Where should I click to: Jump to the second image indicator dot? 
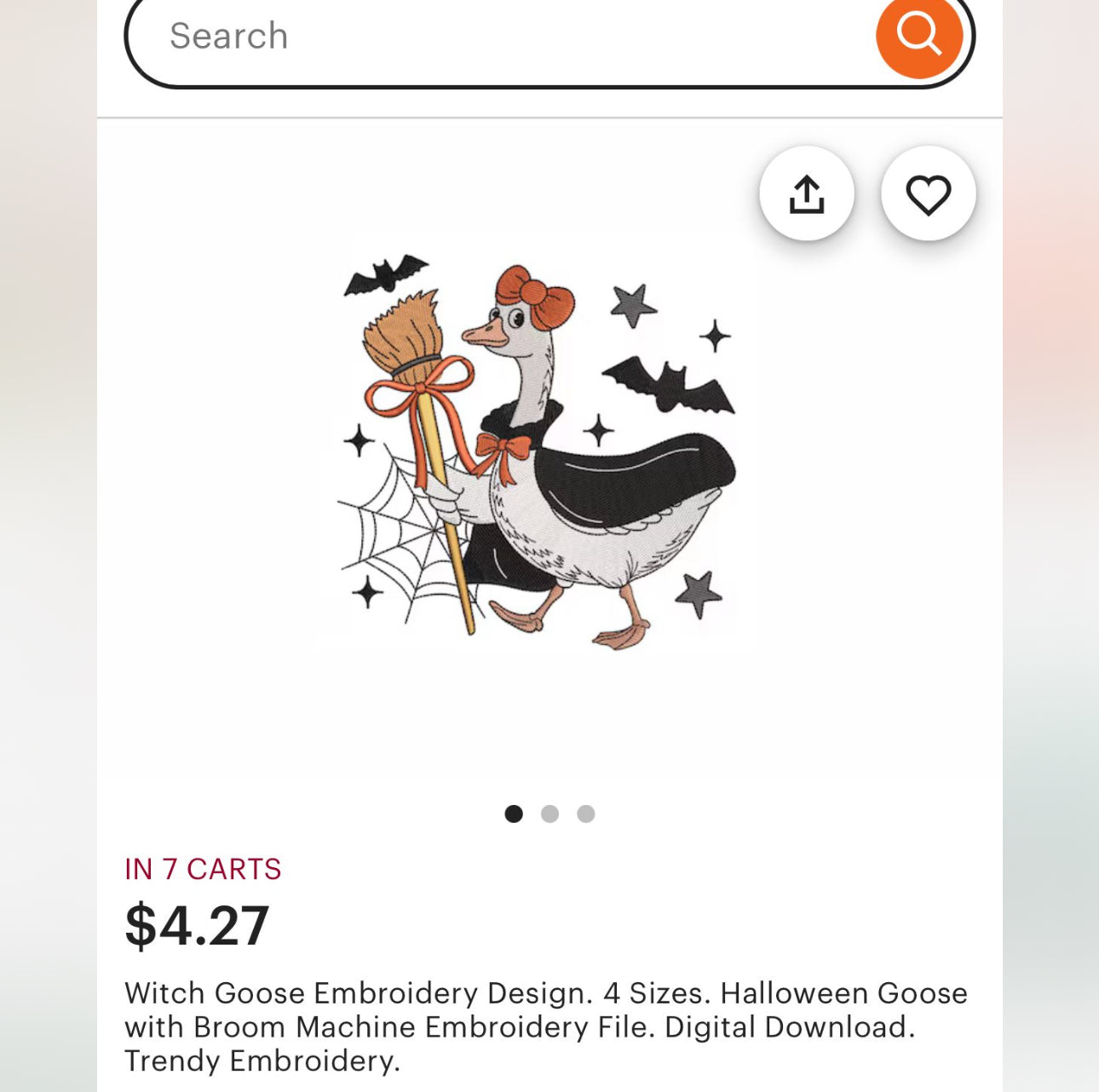coord(549,813)
